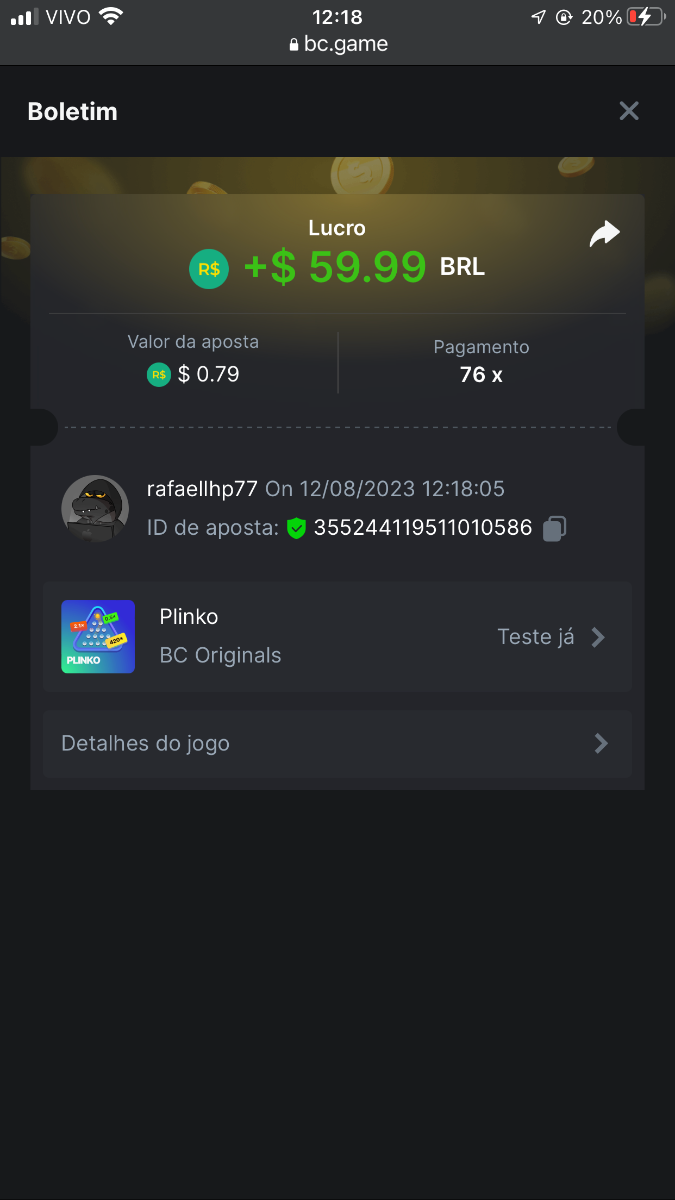The image size is (675, 1200).
Task: Share this bet result
Action: [x=604, y=234]
